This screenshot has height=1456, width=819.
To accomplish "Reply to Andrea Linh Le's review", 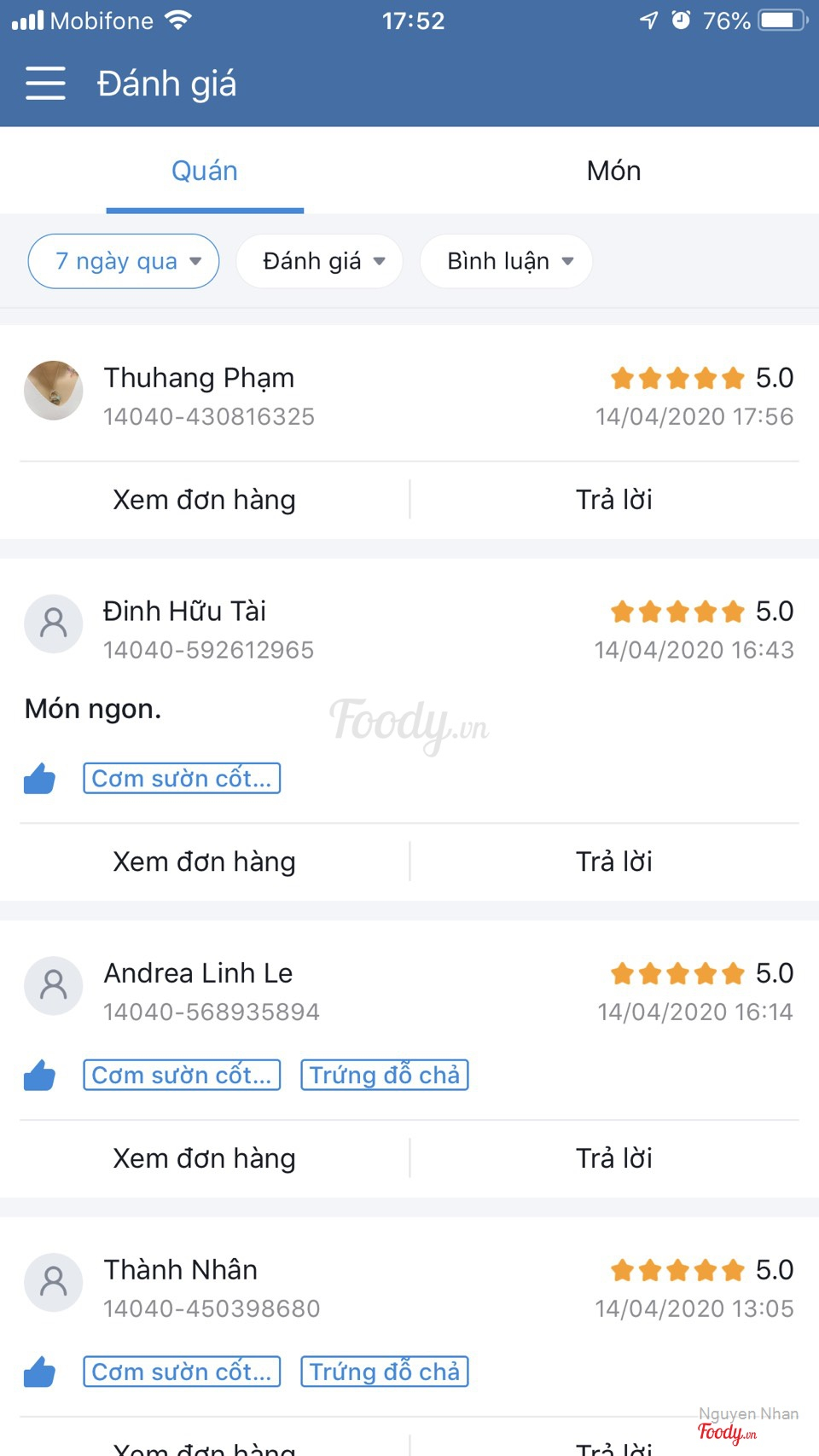I will 613,1158.
